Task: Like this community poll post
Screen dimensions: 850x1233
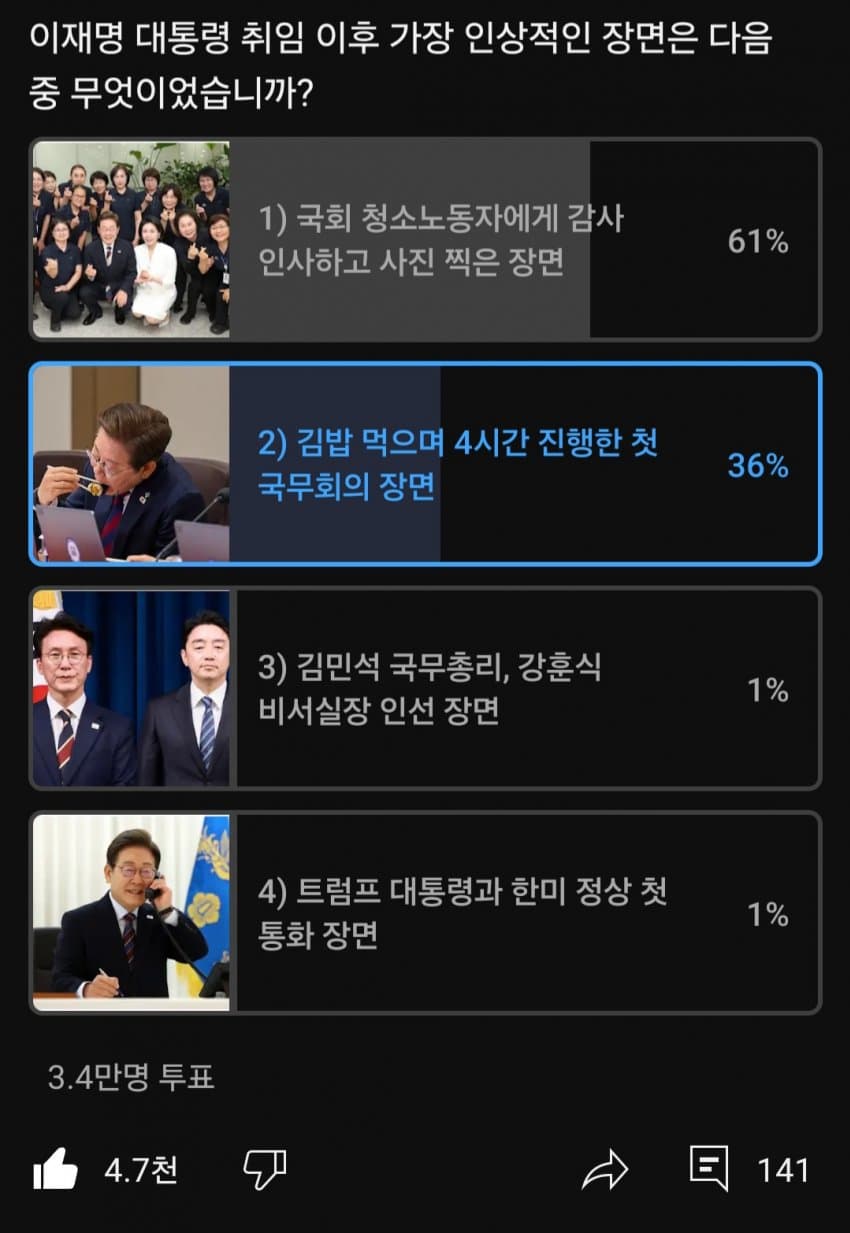Action: coord(56,1169)
